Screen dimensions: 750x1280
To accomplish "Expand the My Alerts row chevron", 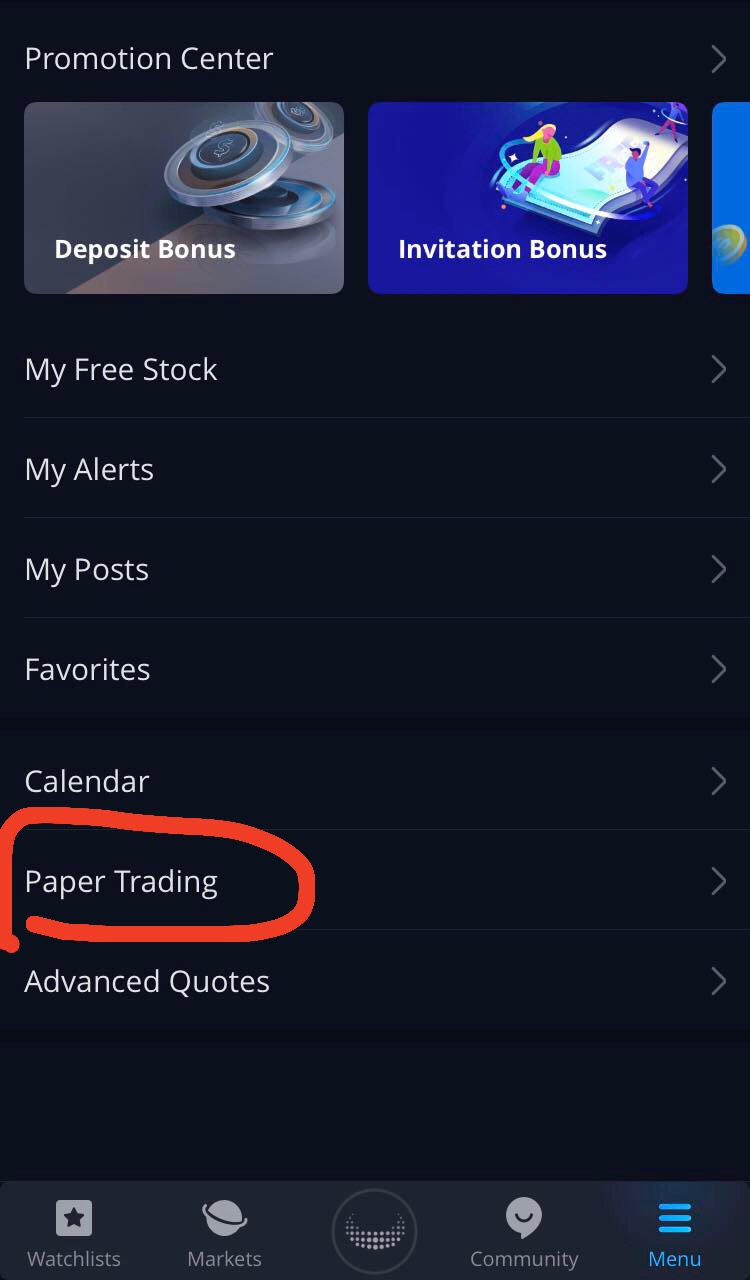I will pos(717,469).
